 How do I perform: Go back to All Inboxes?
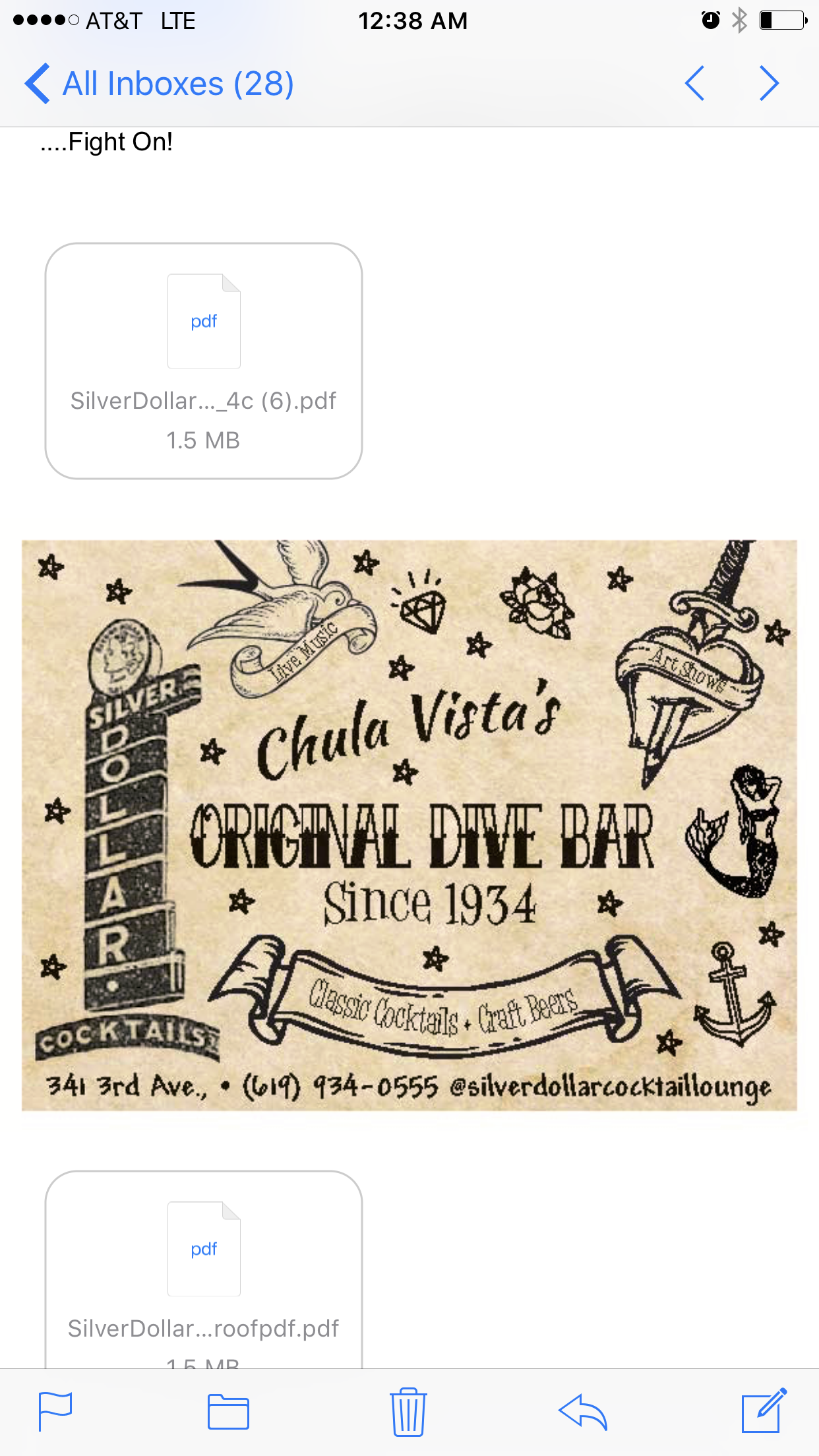pyautogui.click(x=158, y=84)
